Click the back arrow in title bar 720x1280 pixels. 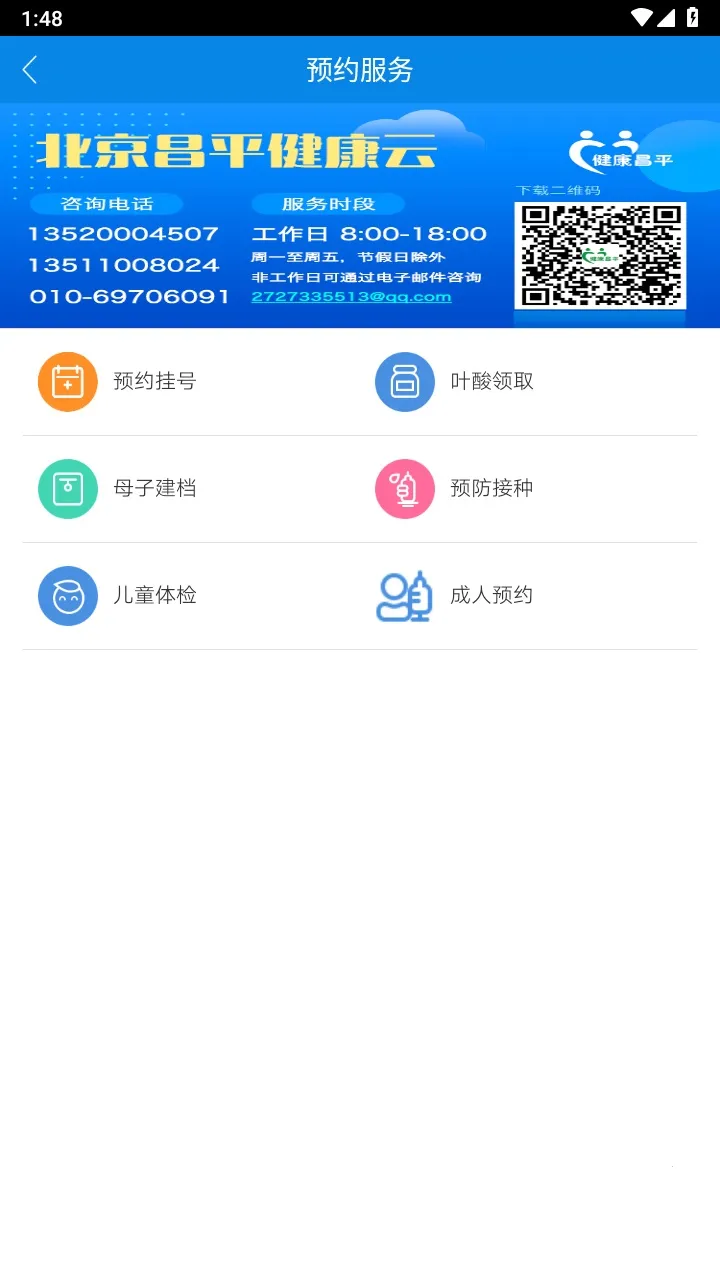[x=30, y=70]
